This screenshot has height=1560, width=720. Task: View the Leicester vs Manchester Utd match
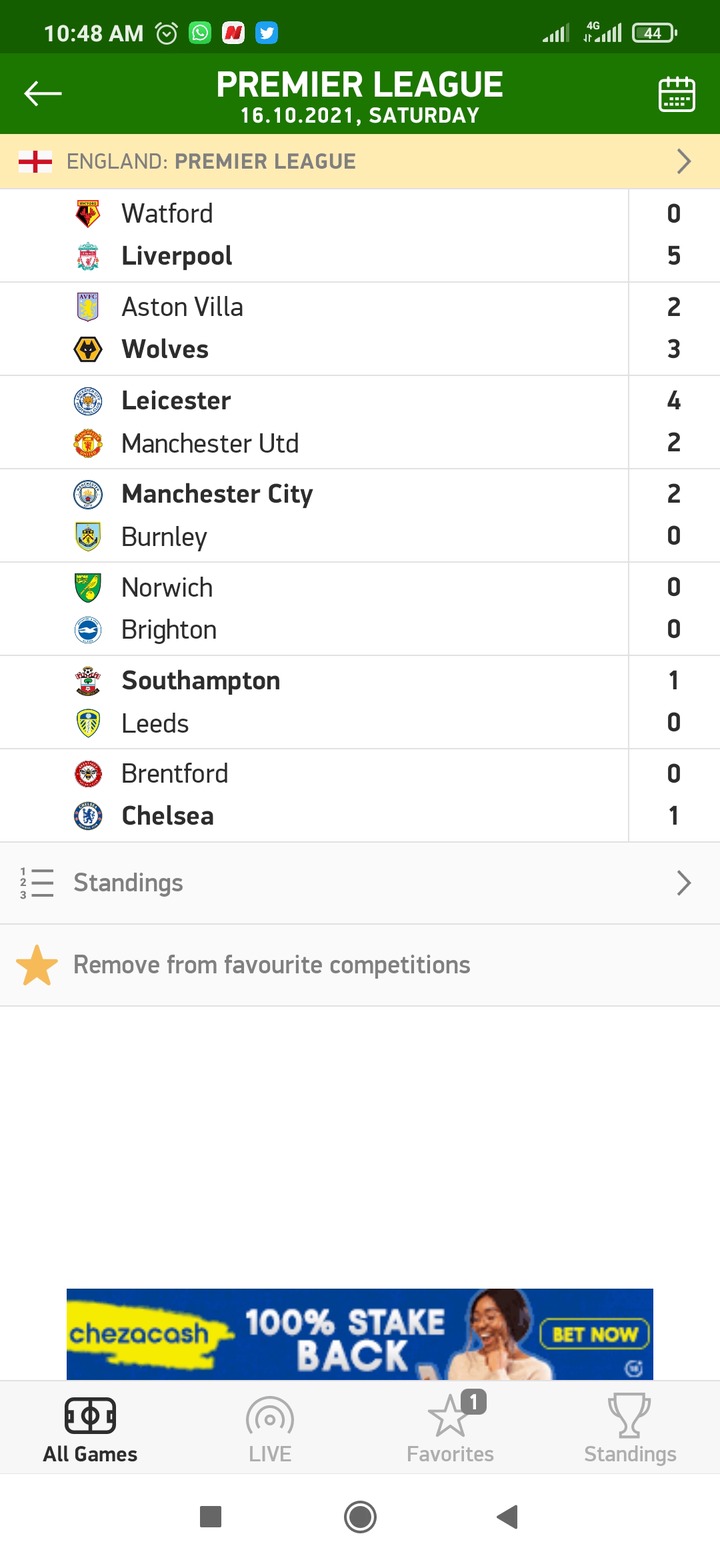(360, 422)
